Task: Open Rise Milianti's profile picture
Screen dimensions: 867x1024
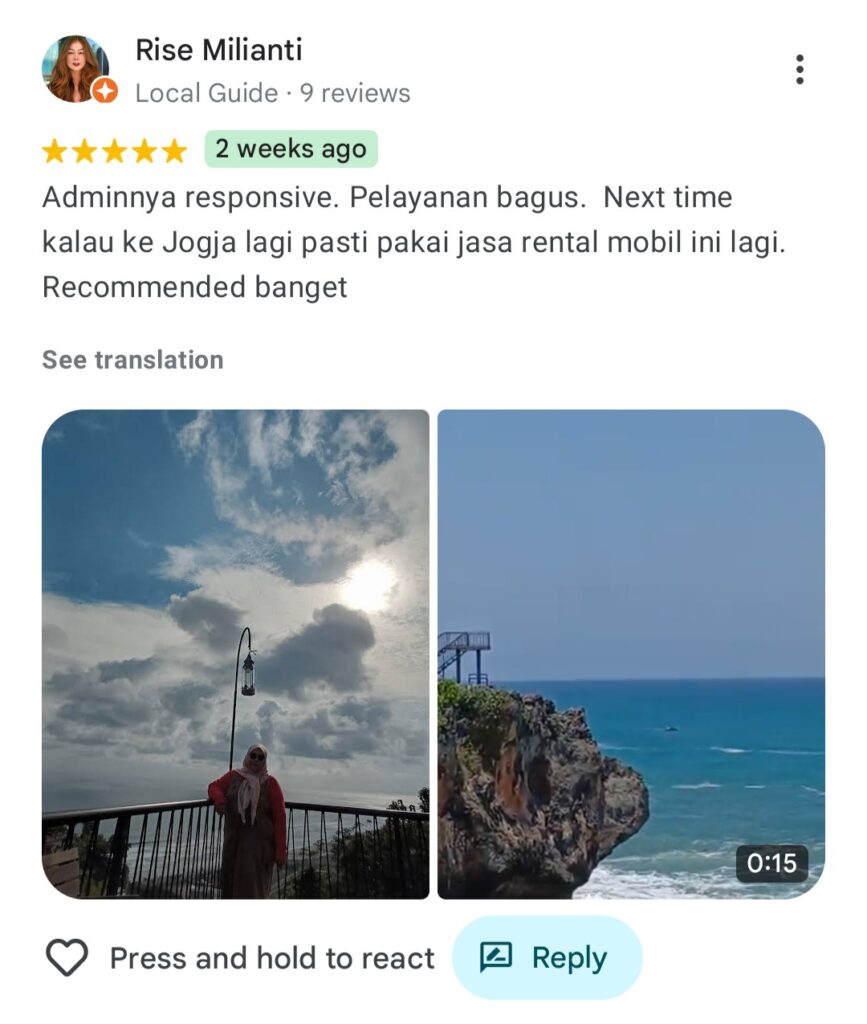Action: 76,70
